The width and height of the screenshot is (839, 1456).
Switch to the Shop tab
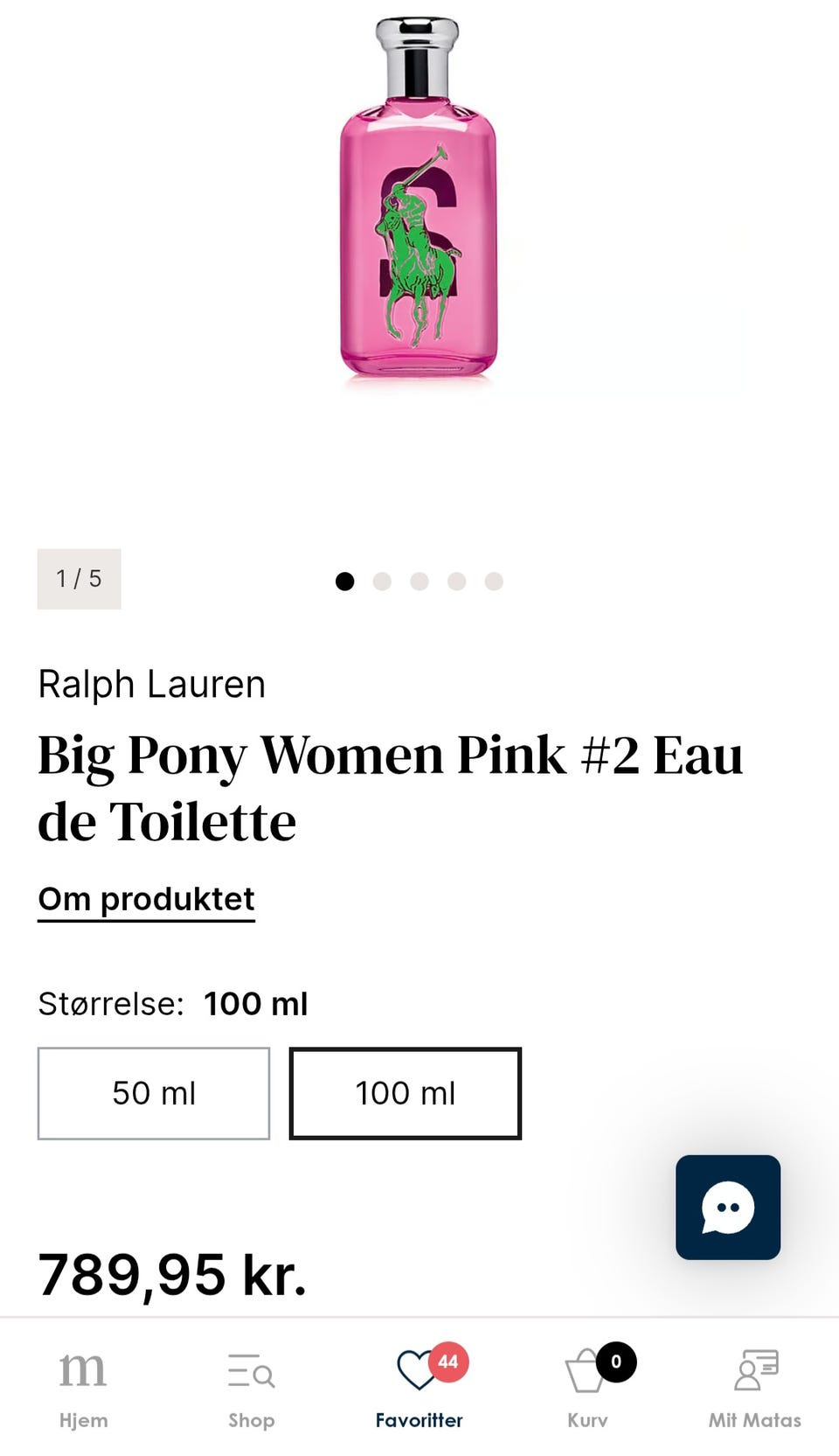(x=252, y=1388)
